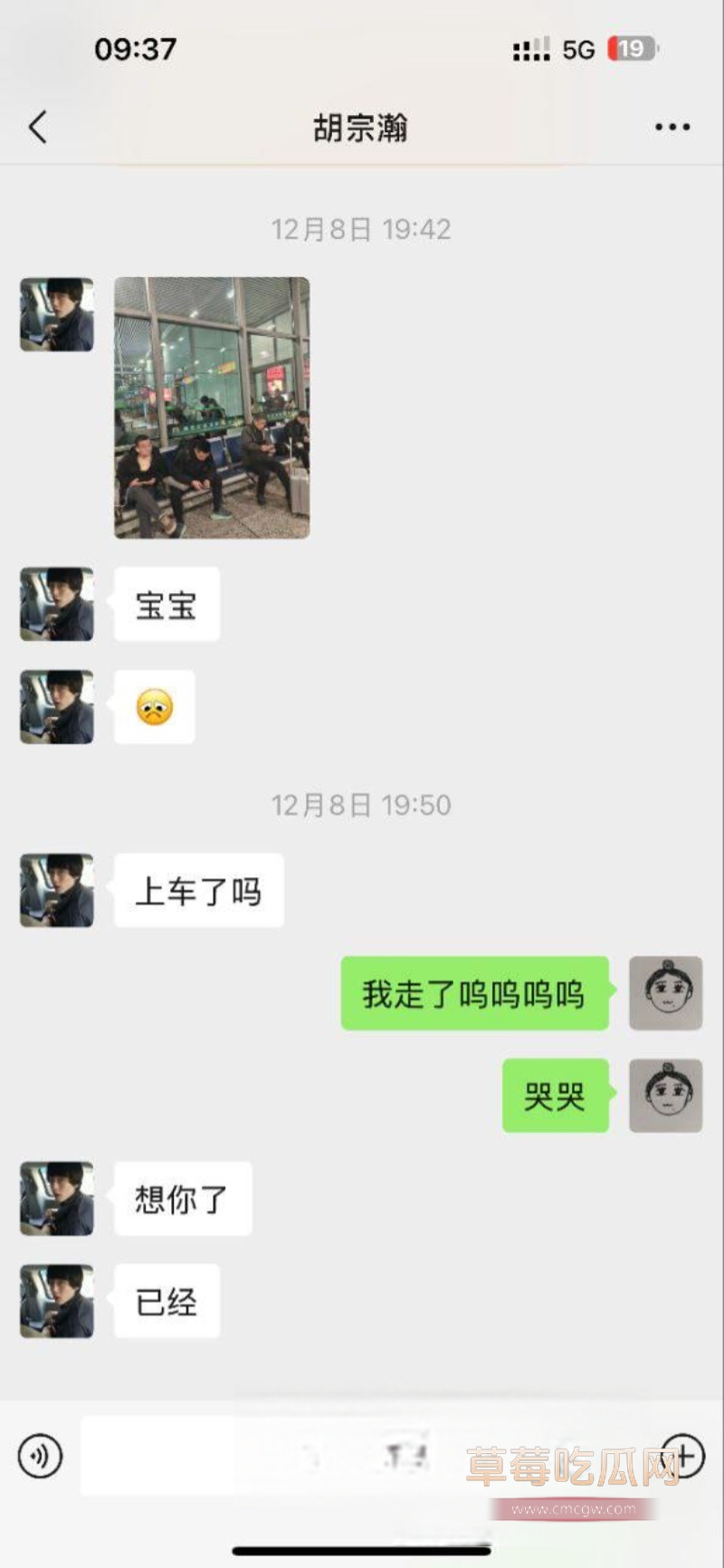Tap the contact's avatar beside 宝宝
The image size is (724, 1568).
pyautogui.click(x=57, y=604)
